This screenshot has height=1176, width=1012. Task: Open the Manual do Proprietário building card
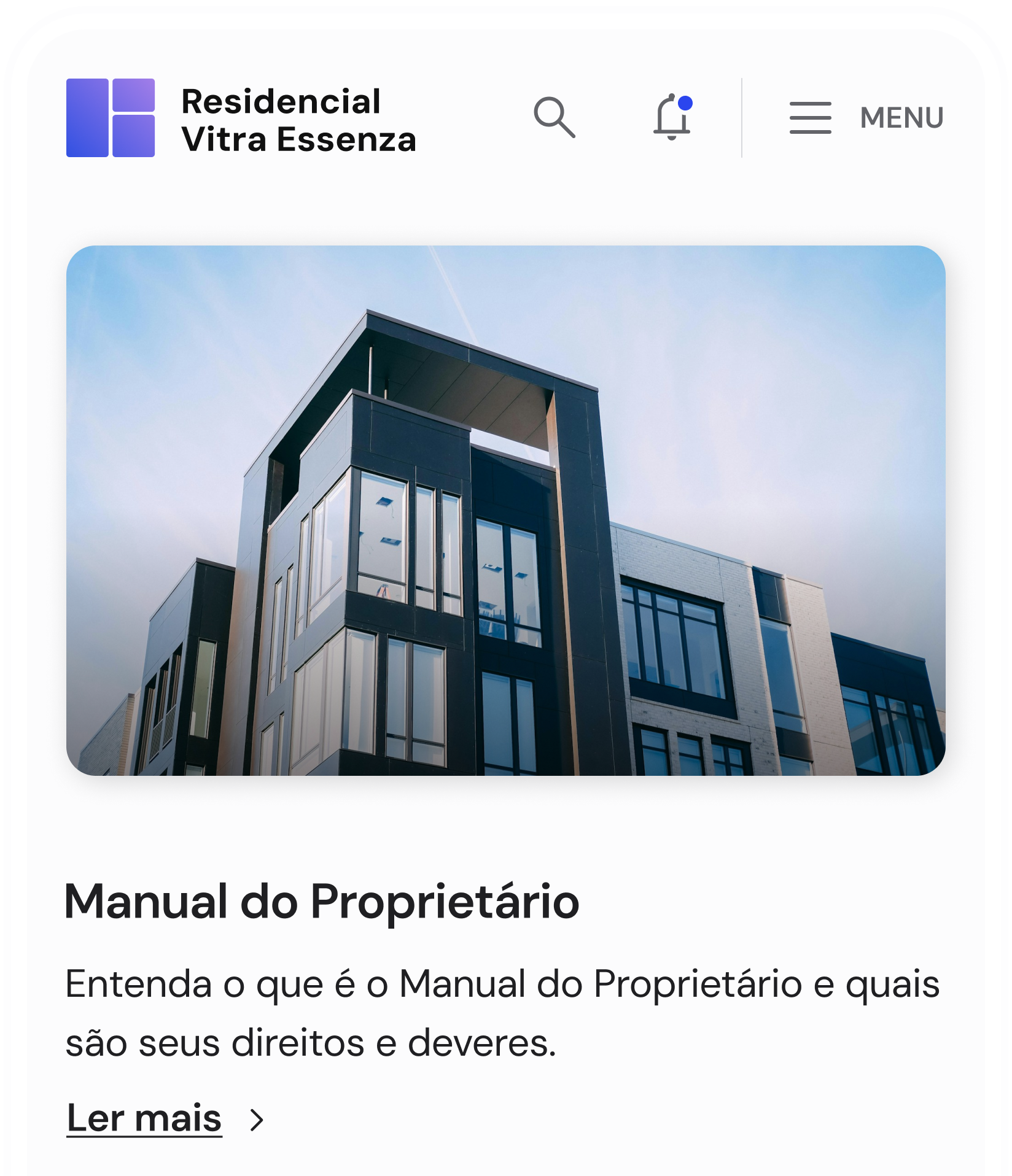(505, 510)
